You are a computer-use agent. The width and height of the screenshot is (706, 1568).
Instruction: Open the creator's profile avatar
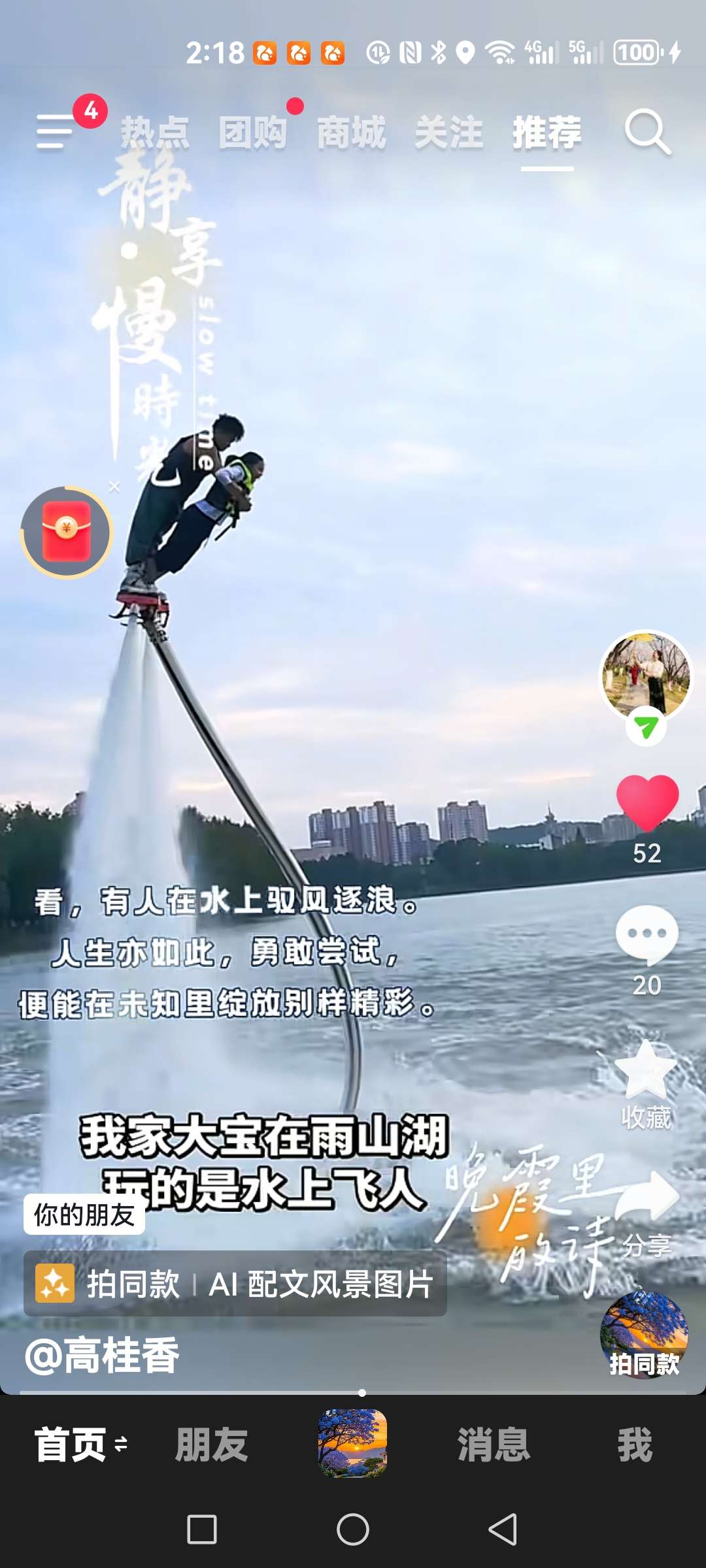pos(646,676)
